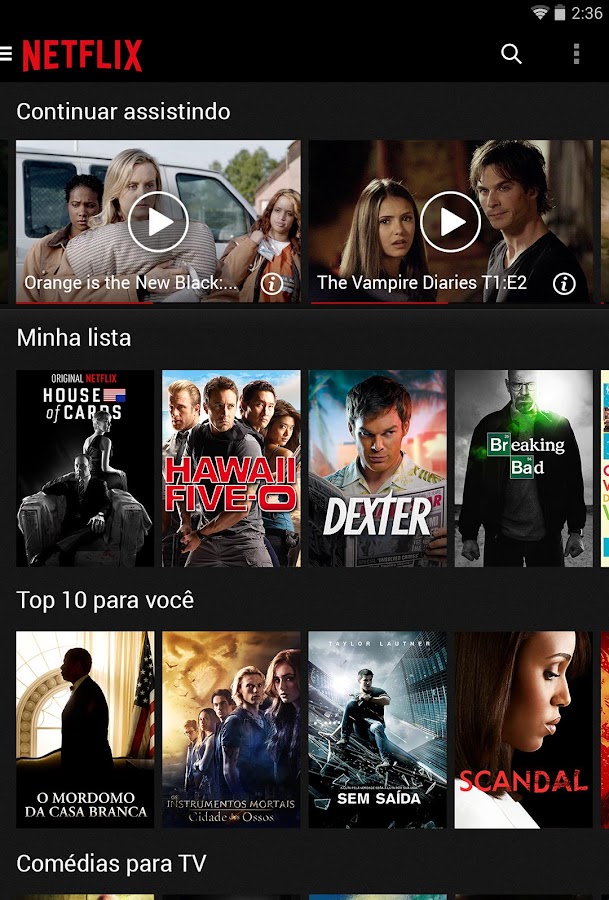Play The Vampire Diaries T1:E2
This screenshot has height=900, width=609.
pyautogui.click(x=450, y=221)
